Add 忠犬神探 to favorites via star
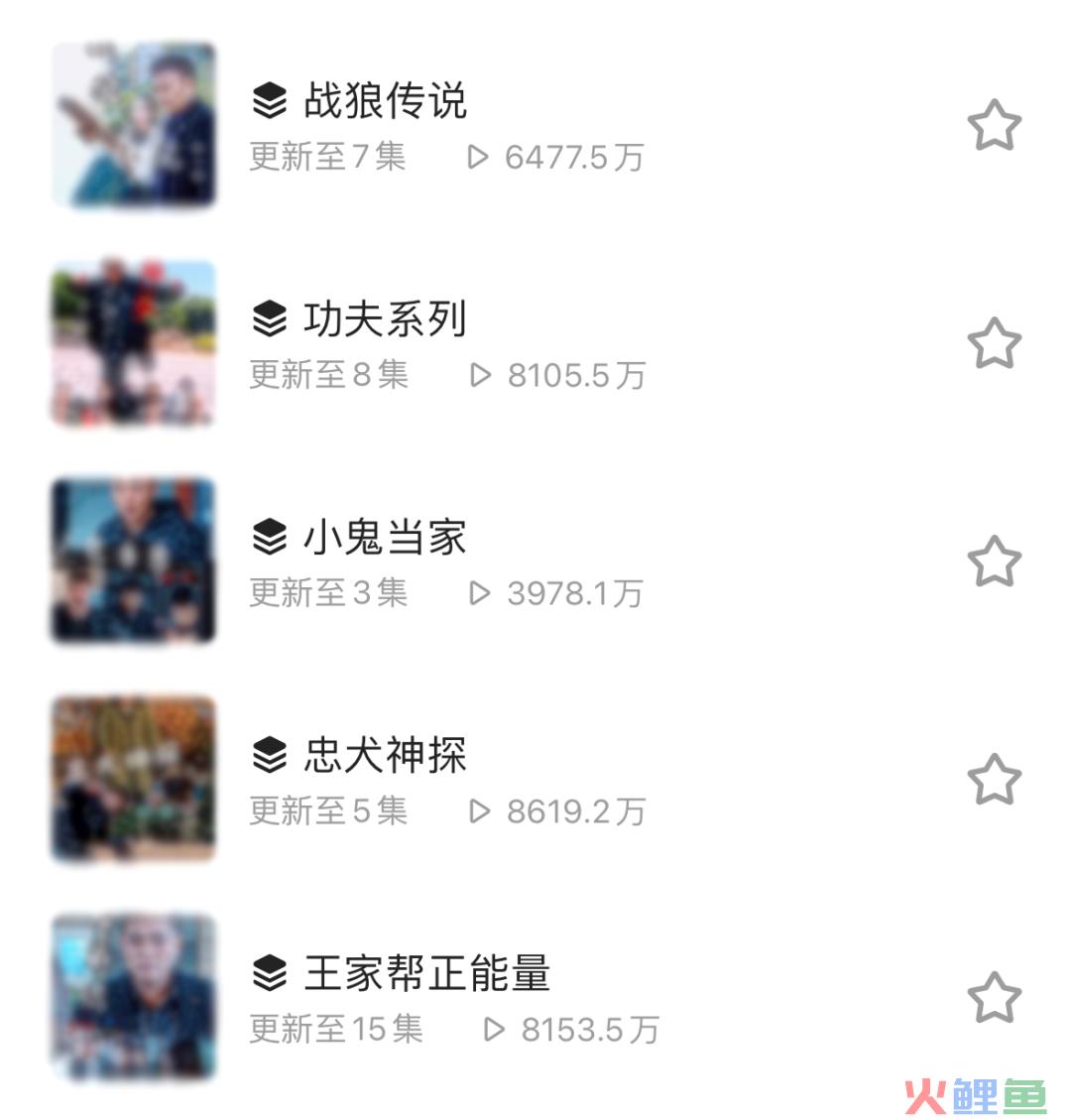This screenshot has height=1120, width=1071. coord(994,780)
